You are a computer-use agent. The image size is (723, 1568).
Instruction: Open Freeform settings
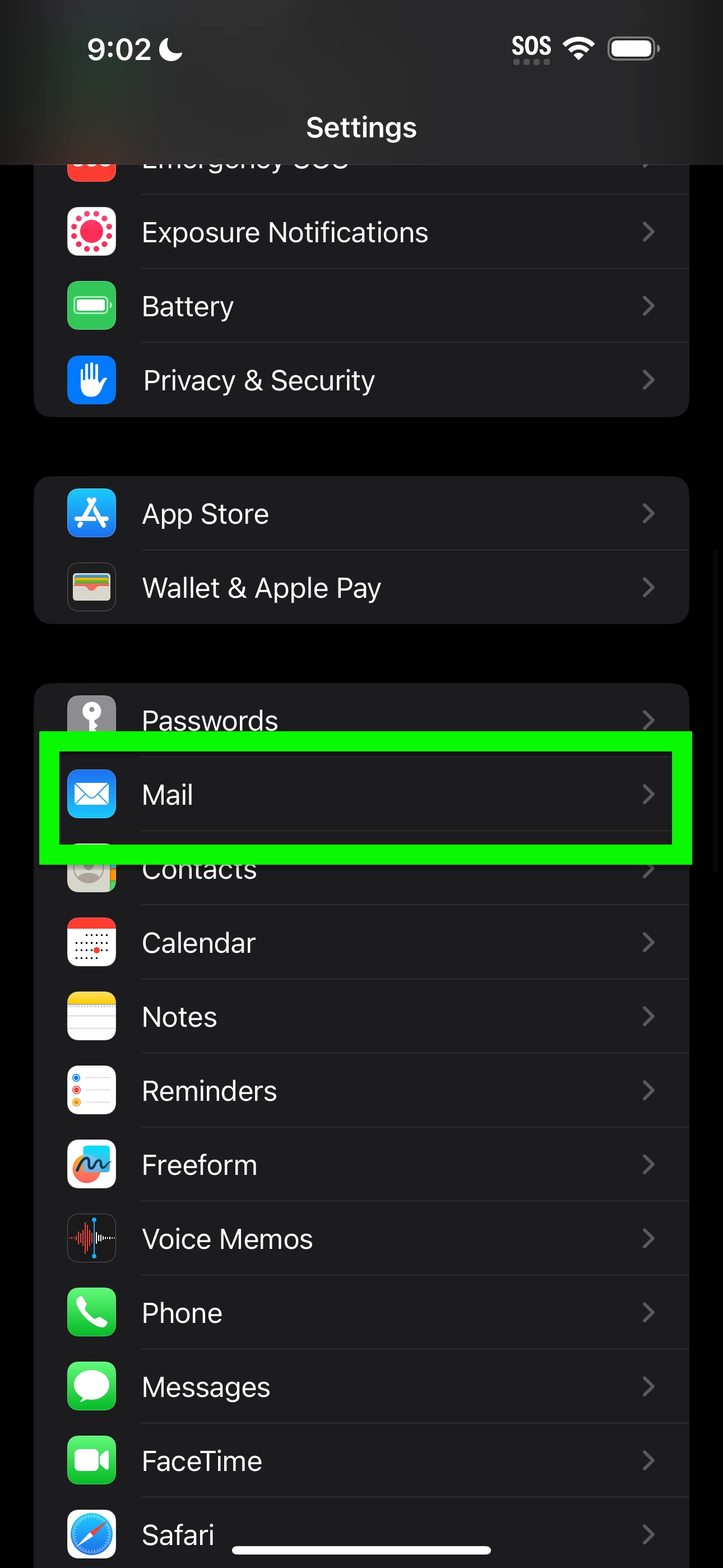361,1164
